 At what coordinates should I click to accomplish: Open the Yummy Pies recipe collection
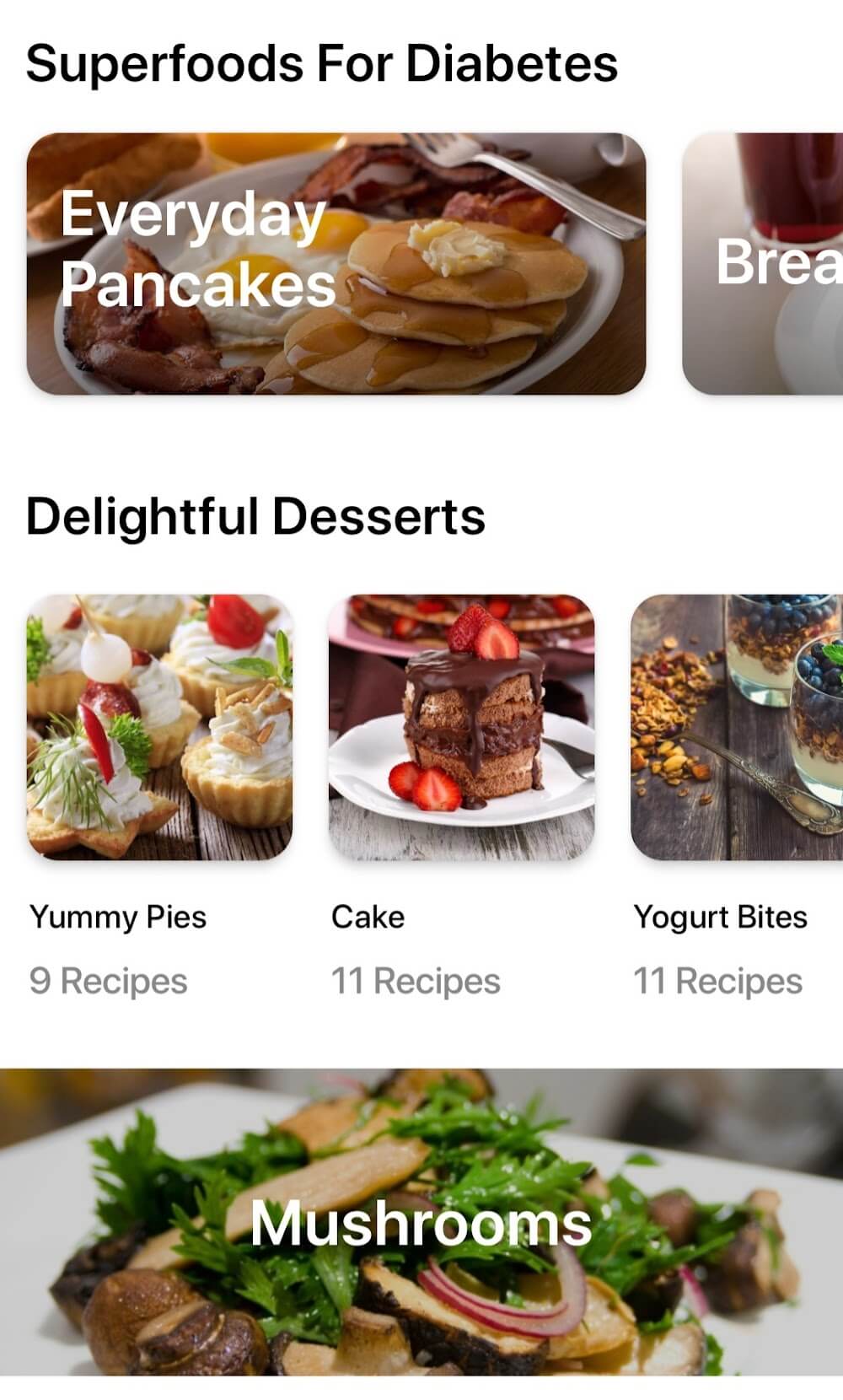159,727
